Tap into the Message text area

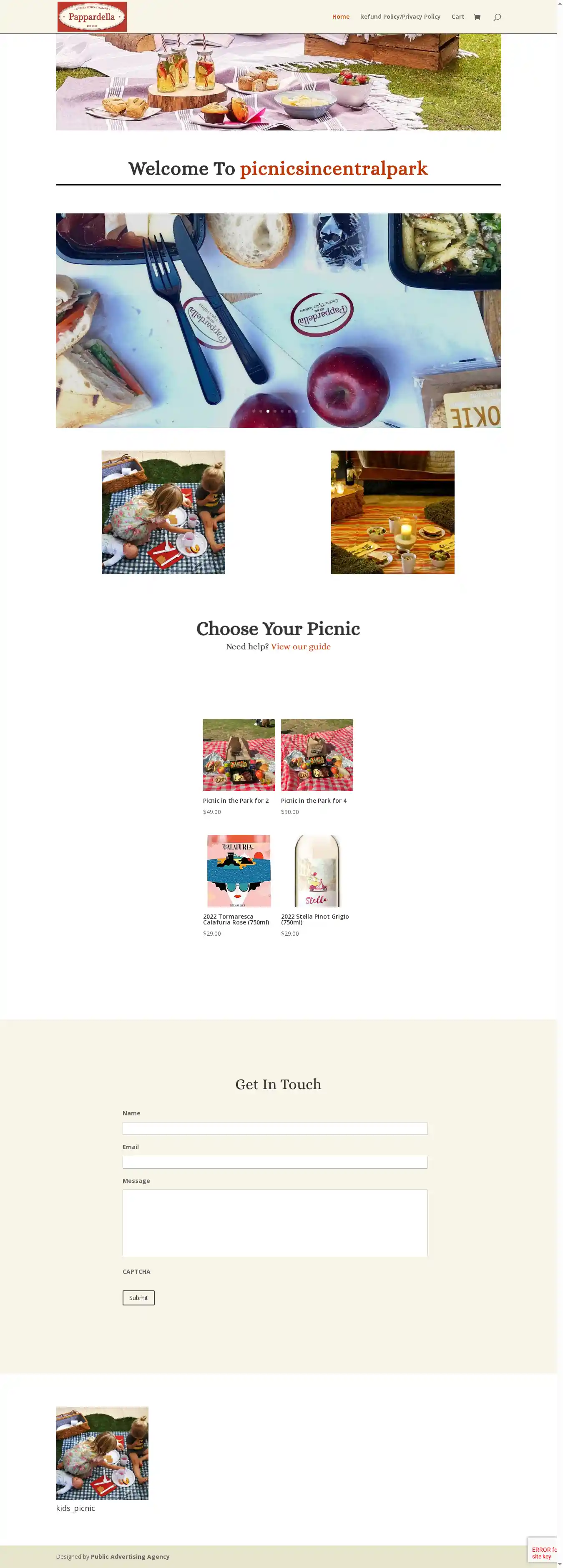[x=275, y=1222]
